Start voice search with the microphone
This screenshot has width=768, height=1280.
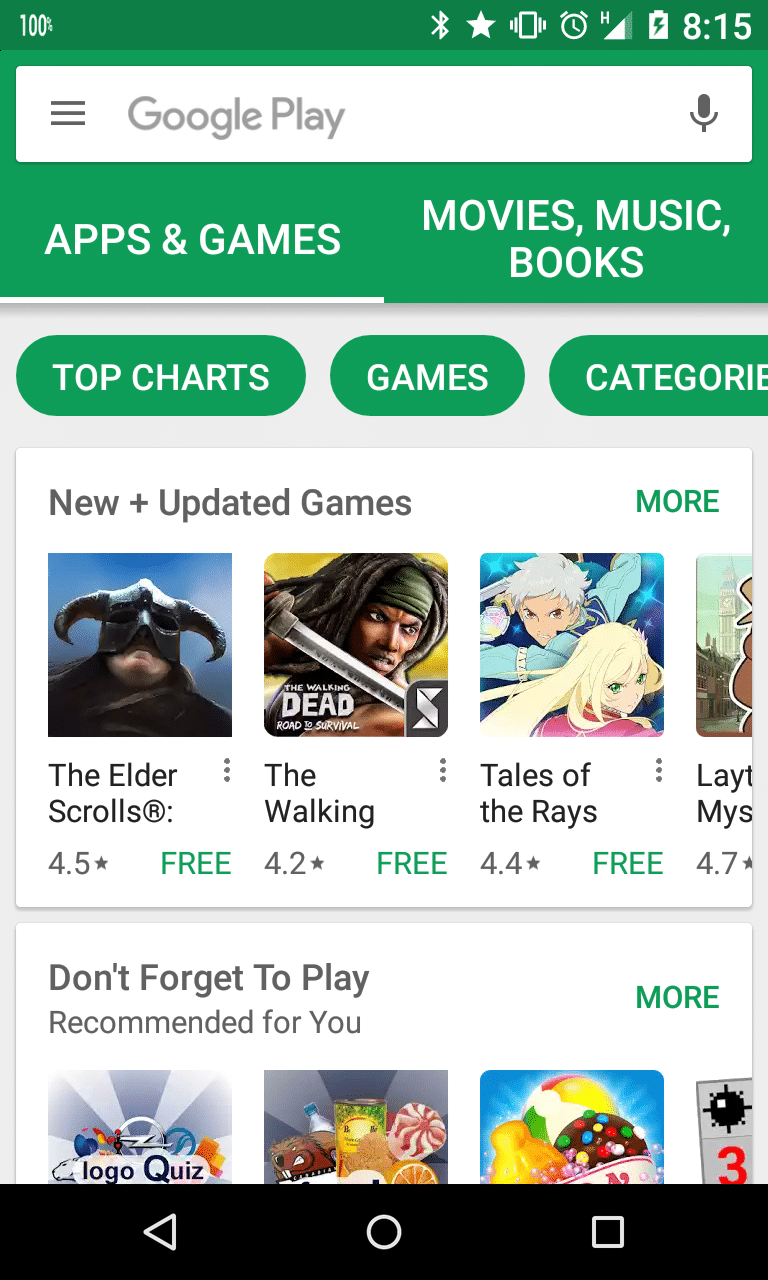(704, 114)
